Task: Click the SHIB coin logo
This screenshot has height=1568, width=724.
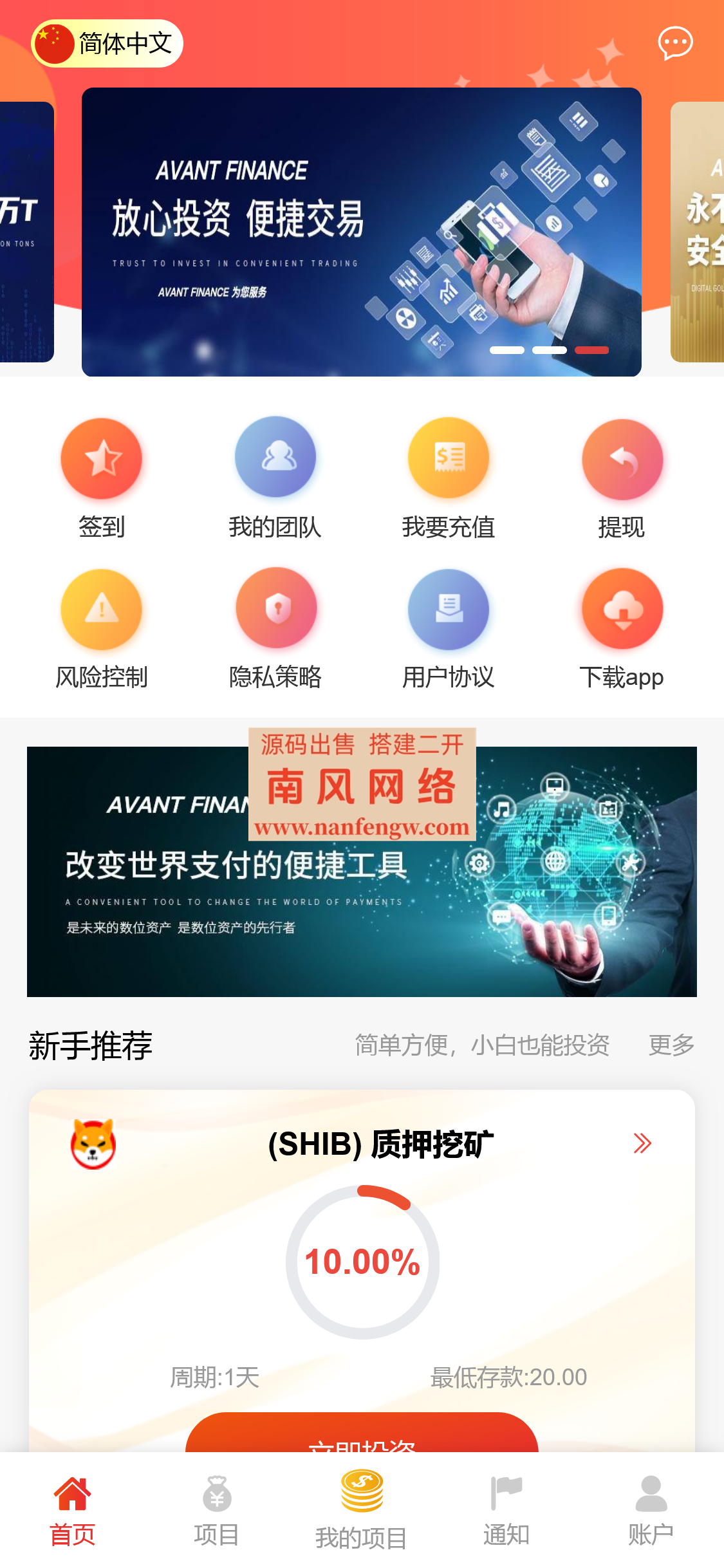Action: coord(93,1143)
